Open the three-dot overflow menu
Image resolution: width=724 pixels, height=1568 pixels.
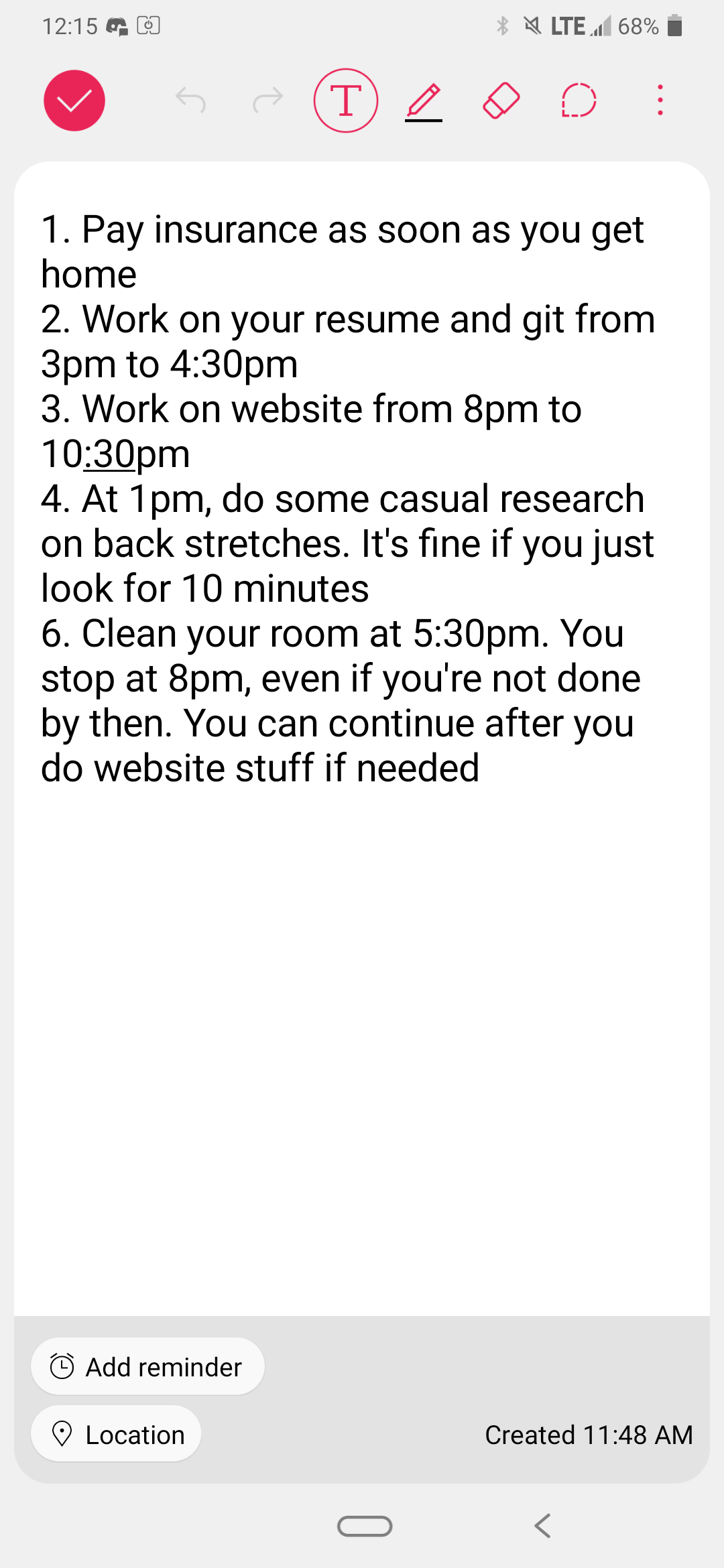click(660, 101)
